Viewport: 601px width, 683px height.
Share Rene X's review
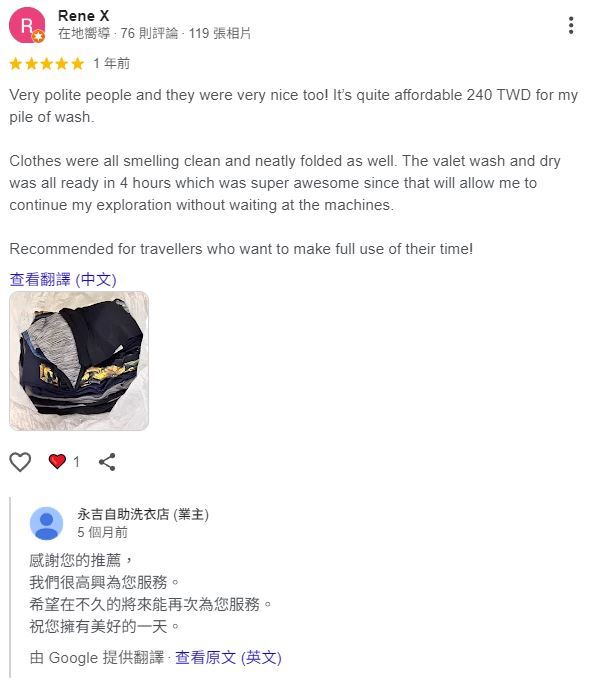107,462
